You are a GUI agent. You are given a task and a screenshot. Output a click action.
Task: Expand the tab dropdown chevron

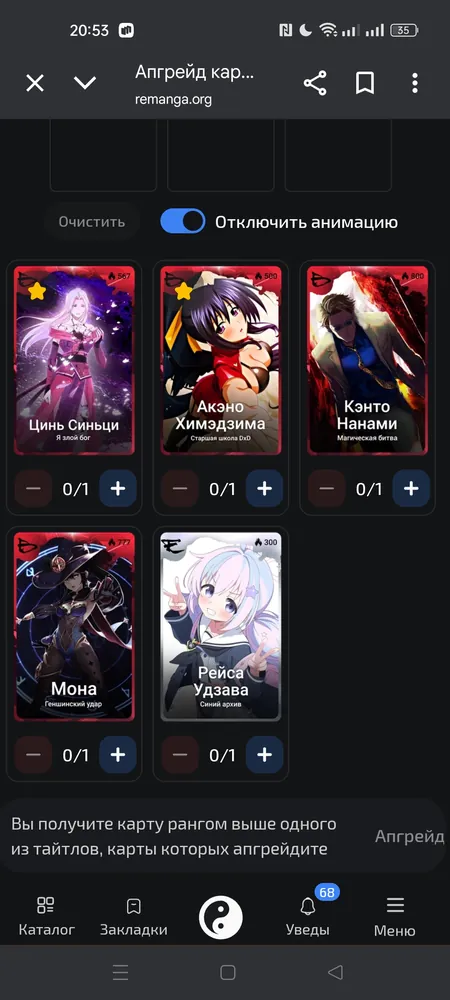click(x=85, y=83)
